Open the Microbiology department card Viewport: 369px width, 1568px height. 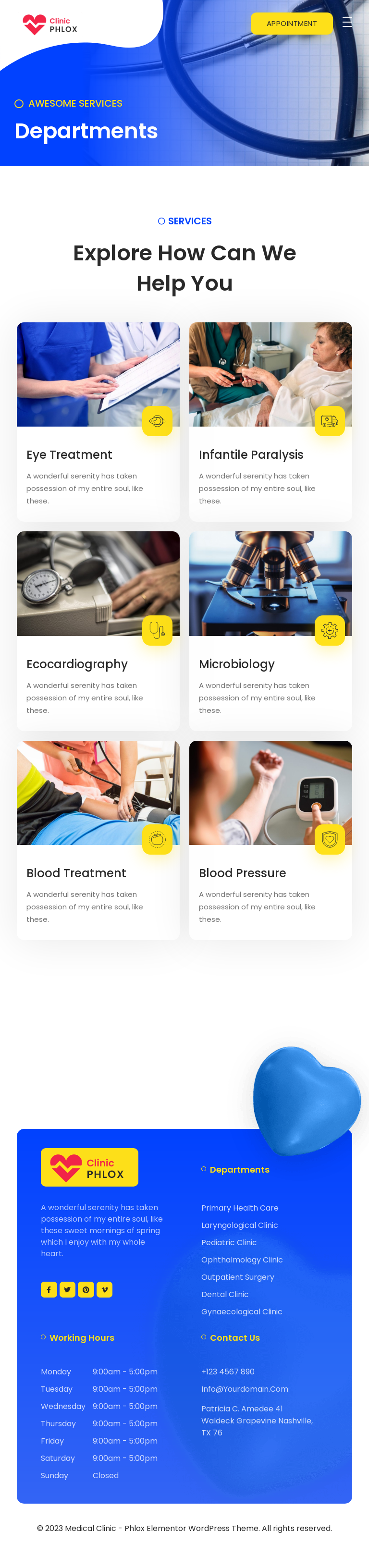click(x=237, y=664)
